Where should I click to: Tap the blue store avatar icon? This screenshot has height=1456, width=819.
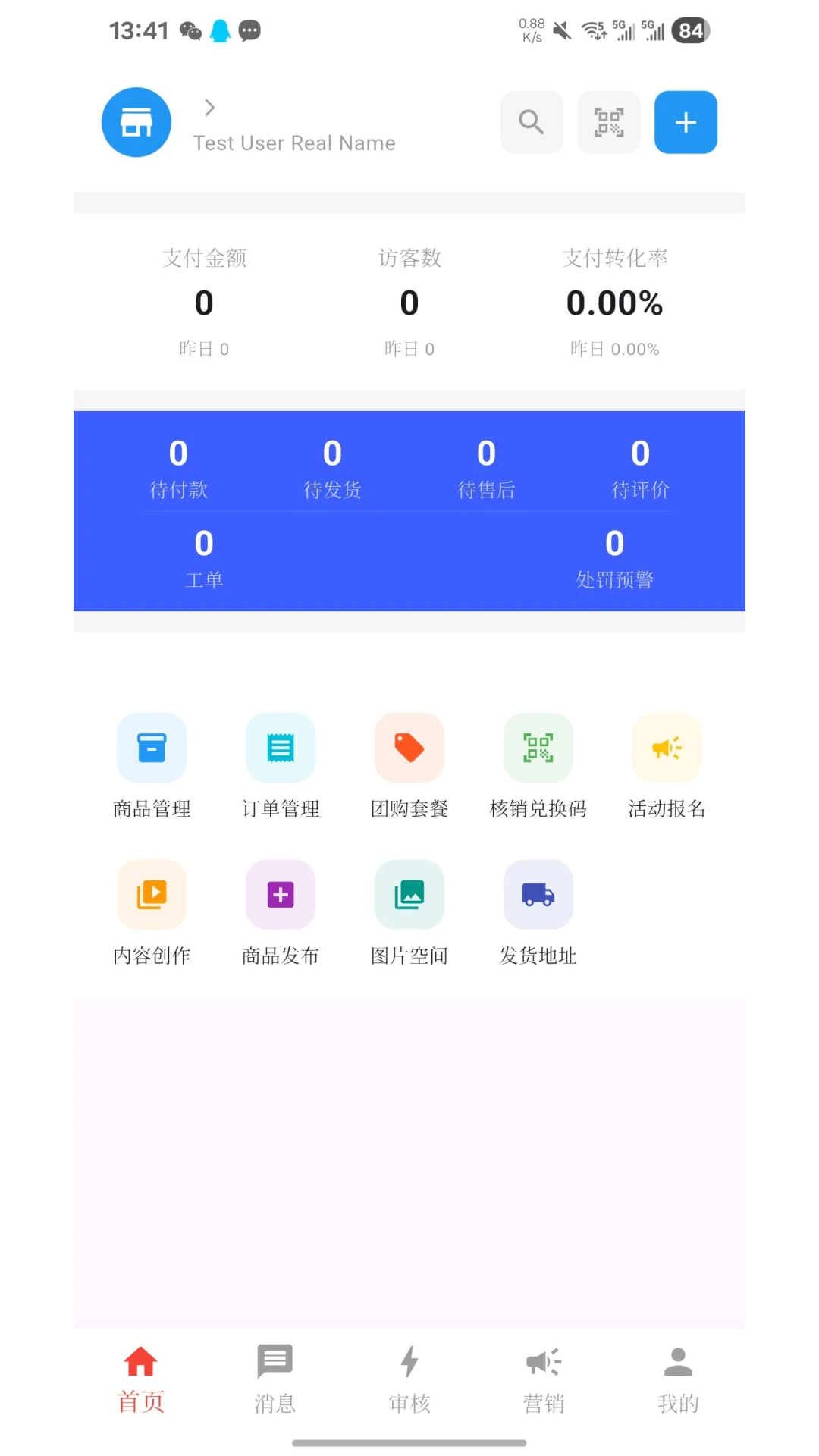tap(136, 122)
